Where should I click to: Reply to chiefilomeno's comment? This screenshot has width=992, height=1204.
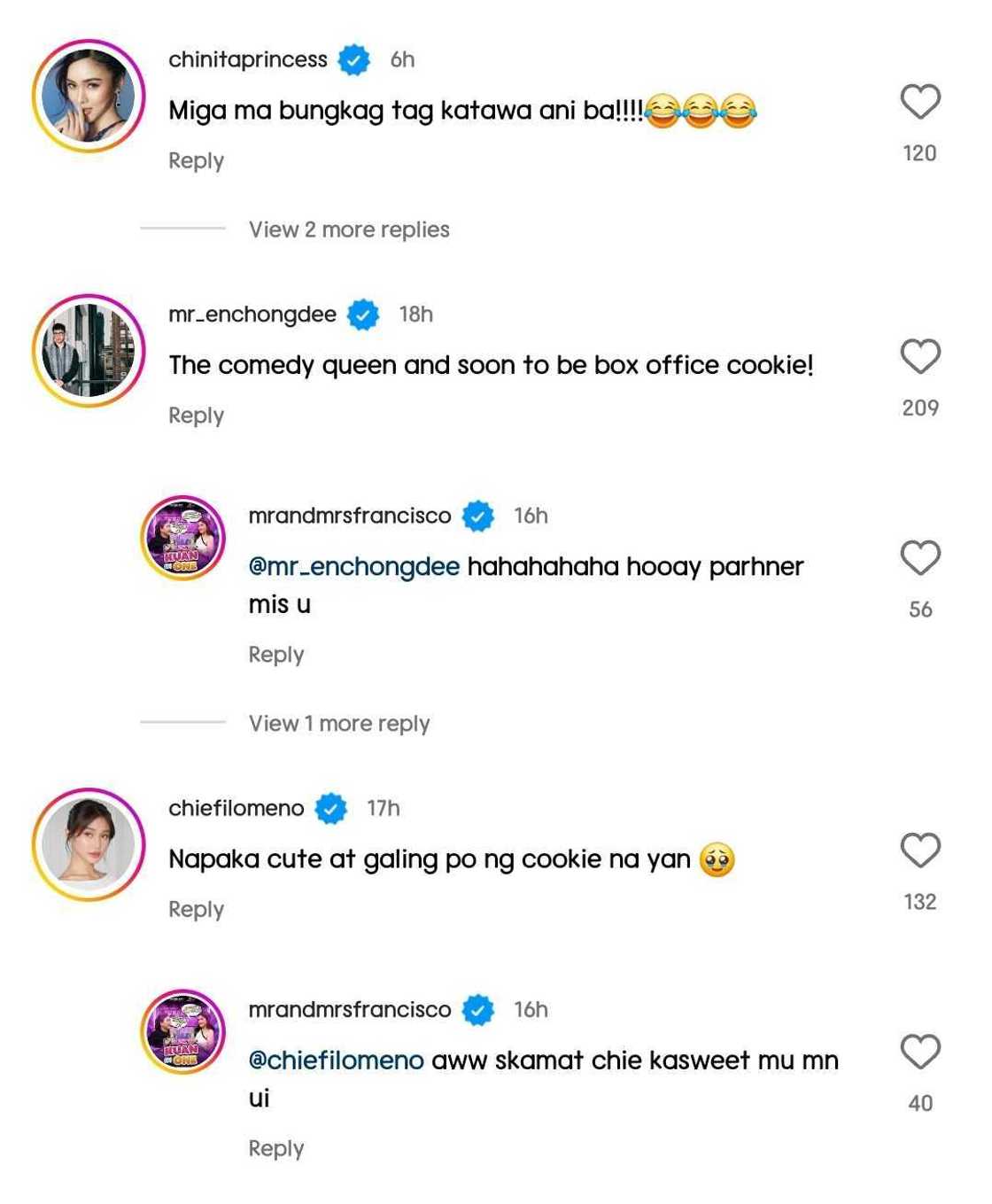coord(196,910)
